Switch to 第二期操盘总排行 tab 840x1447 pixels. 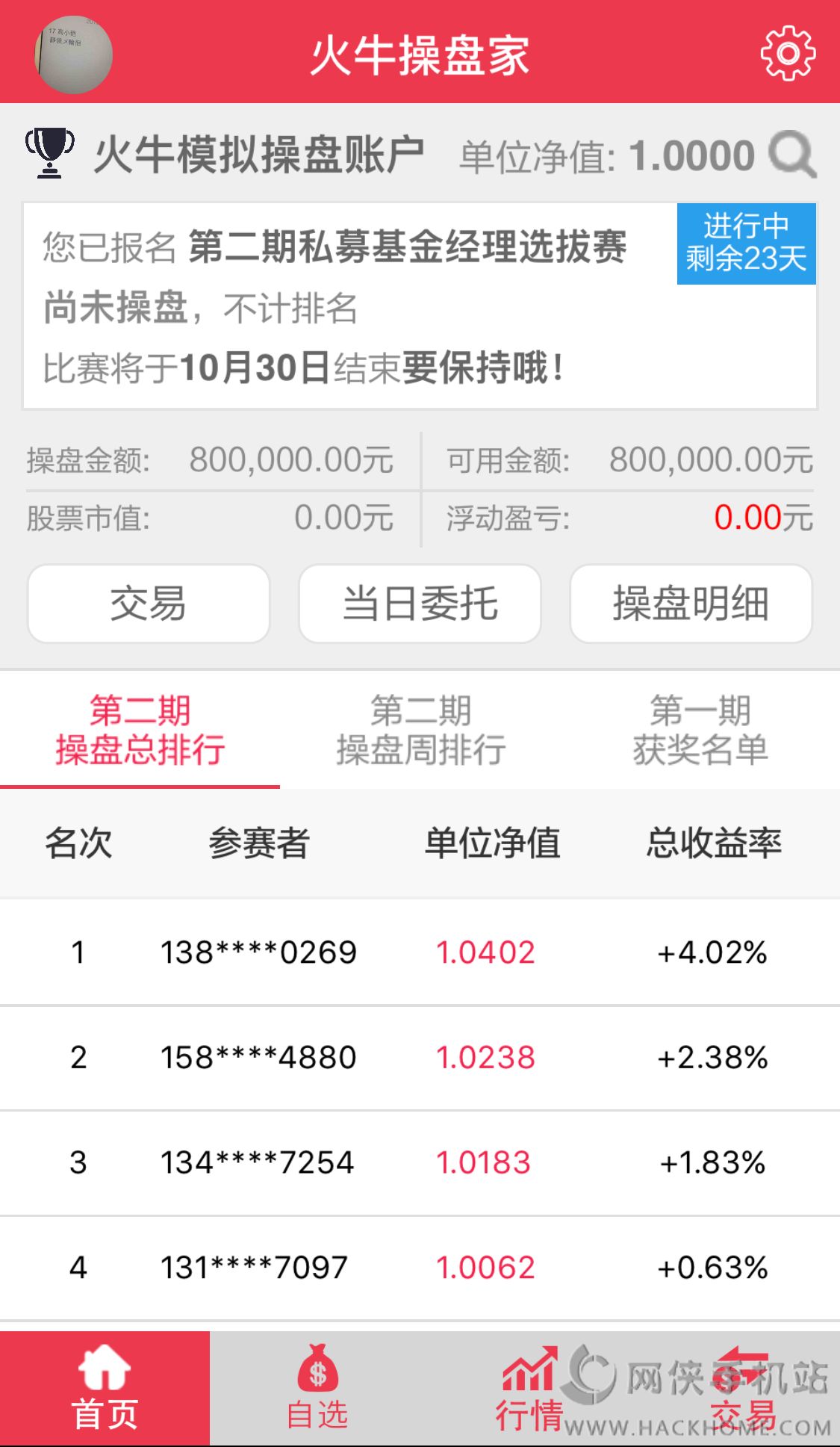(140, 730)
